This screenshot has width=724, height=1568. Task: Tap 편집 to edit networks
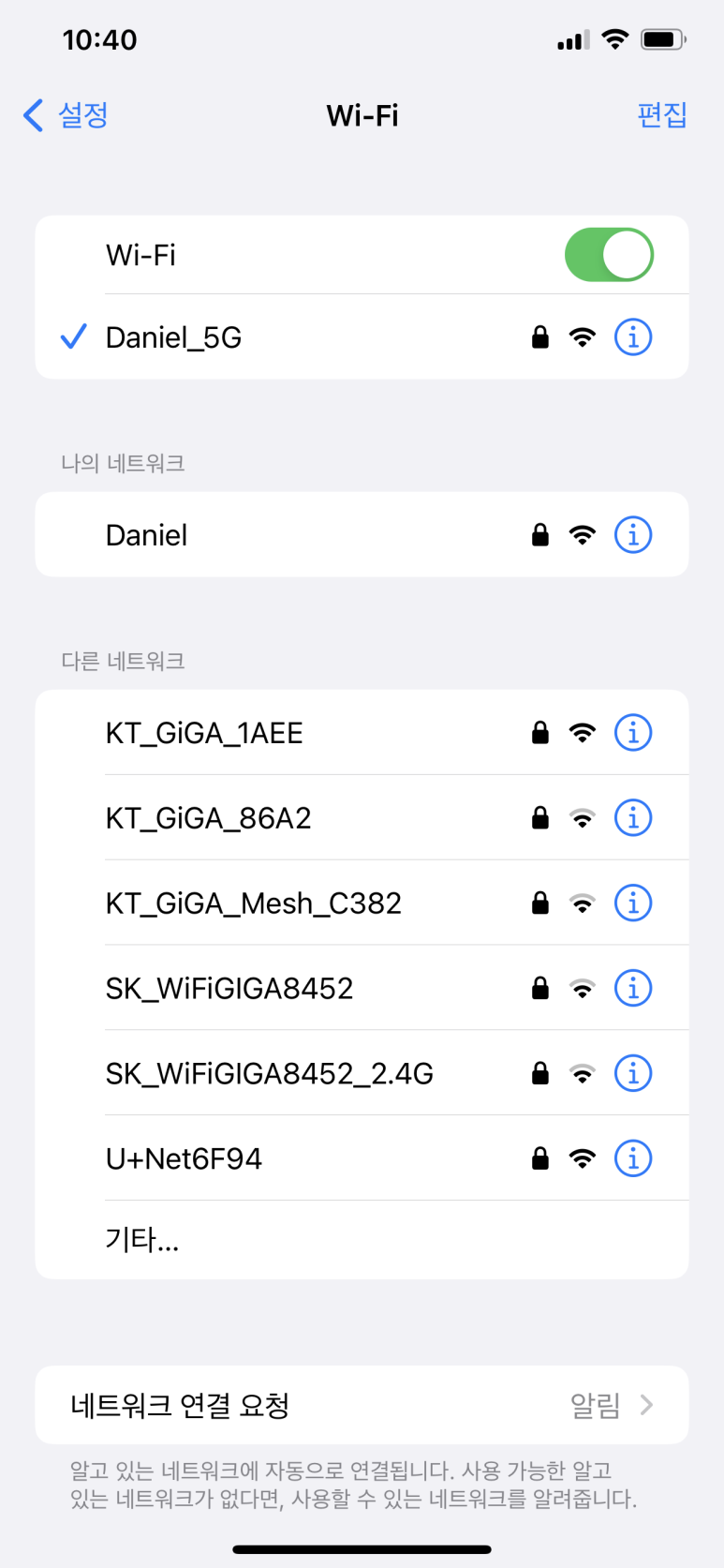pyautogui.click(x=662, y=115)
